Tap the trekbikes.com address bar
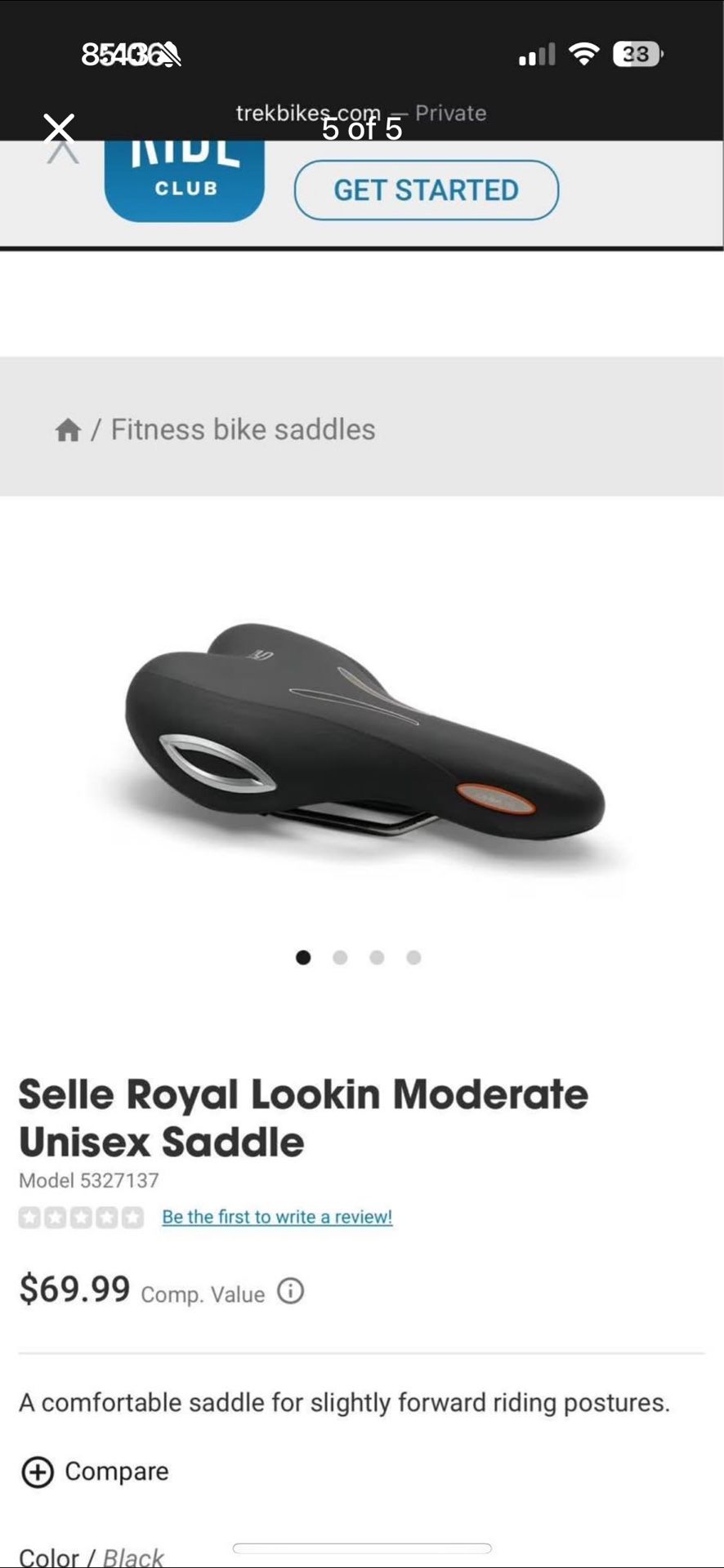The width and height of the screenshot is (724, 1568). pos(307,114)
